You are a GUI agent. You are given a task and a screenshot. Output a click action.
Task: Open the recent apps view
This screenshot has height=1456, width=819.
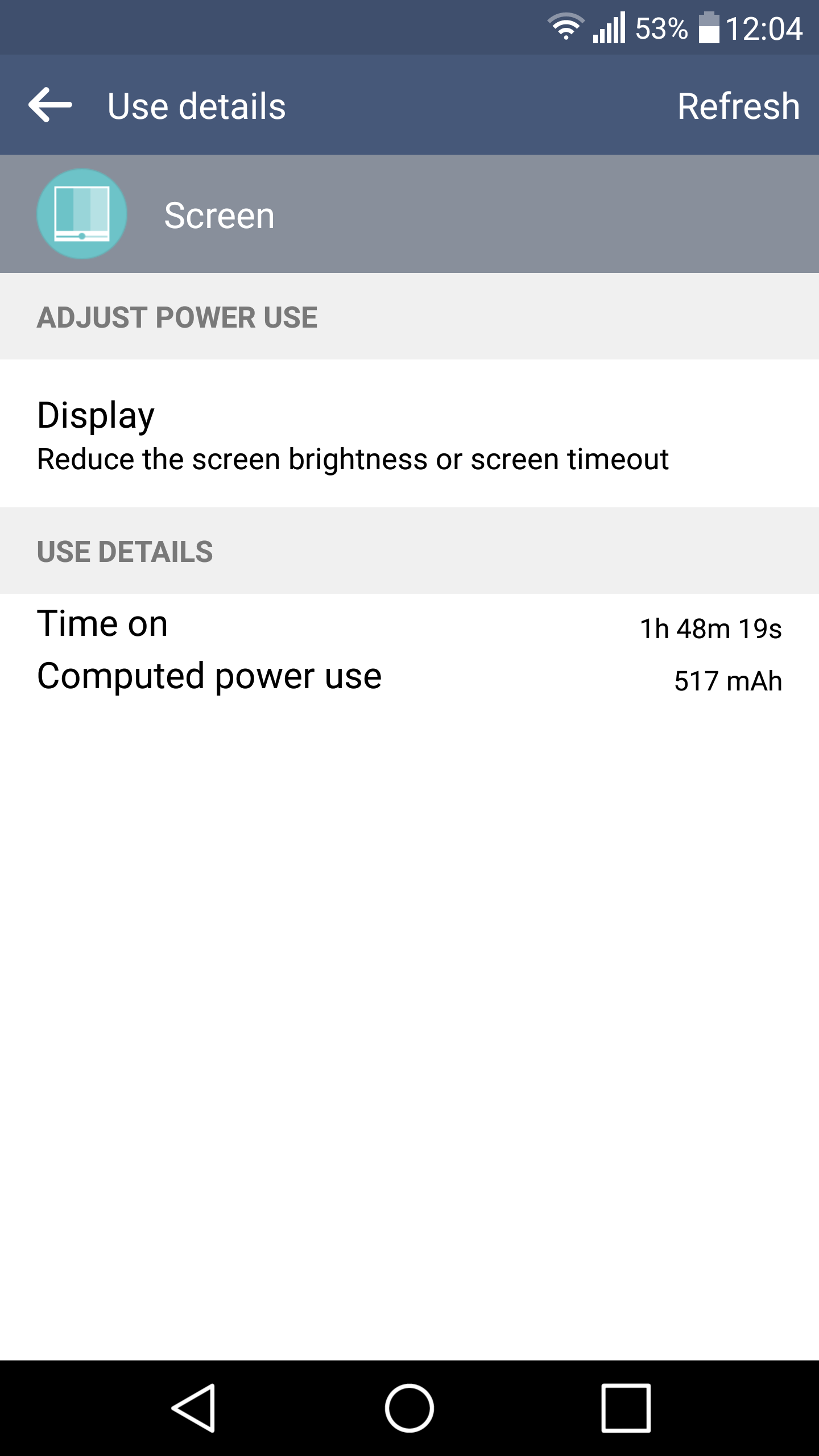coord(626,1408)
